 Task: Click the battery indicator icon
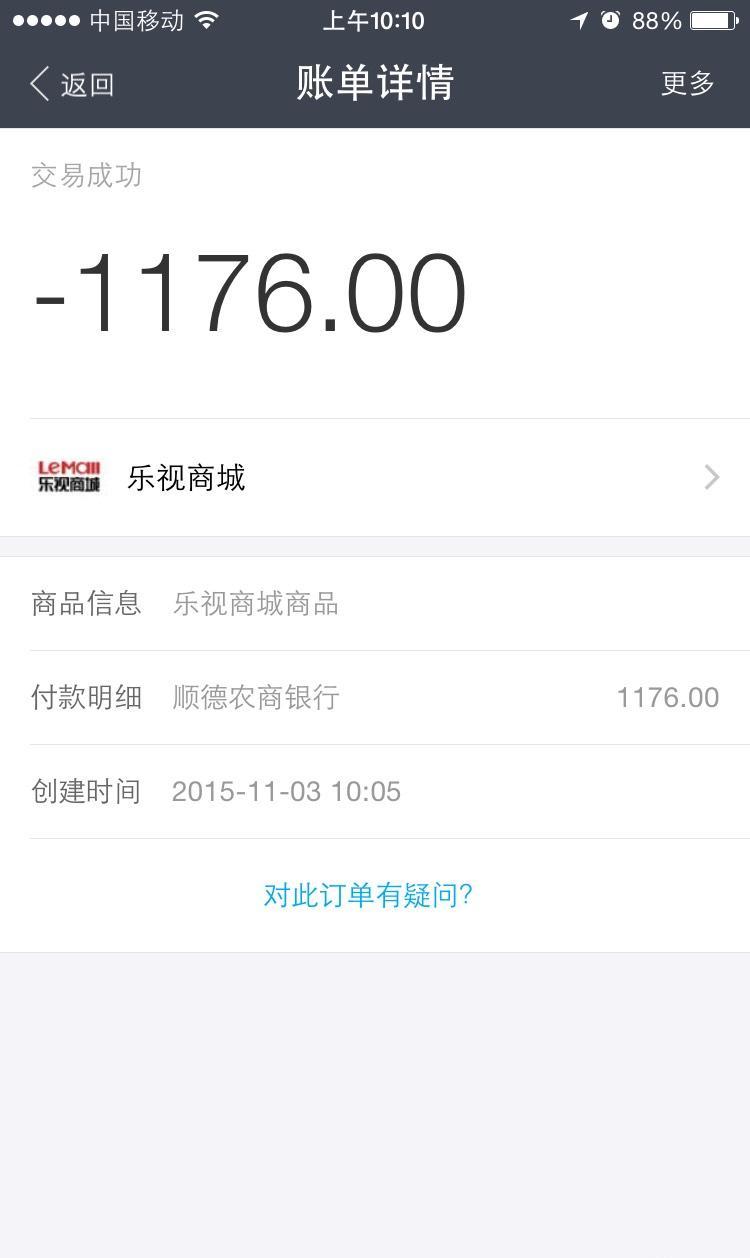[x=712, y=18]
